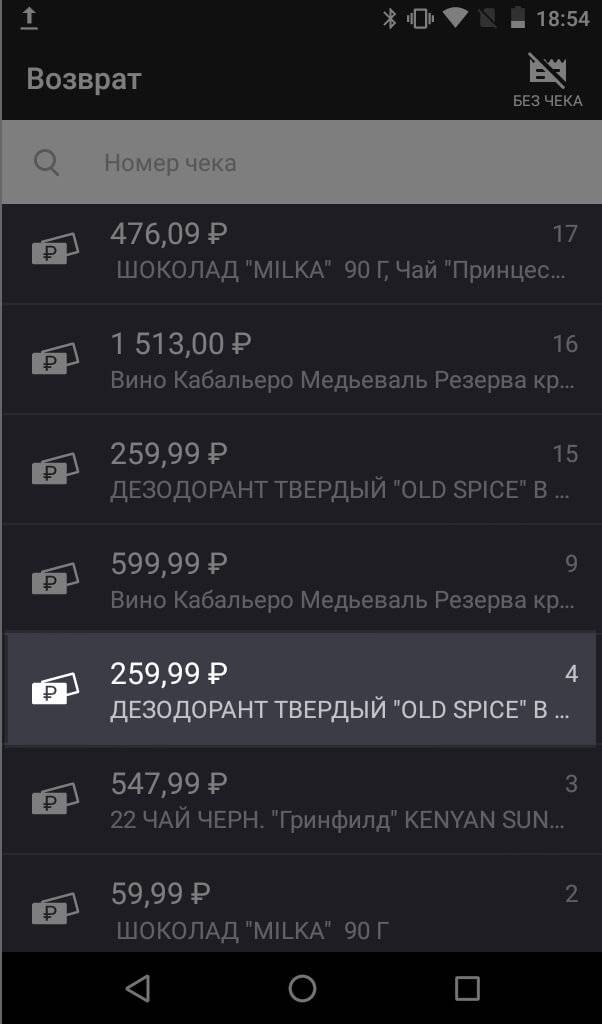Choose the highlighted receipt number 4

(x=300, y=690)
